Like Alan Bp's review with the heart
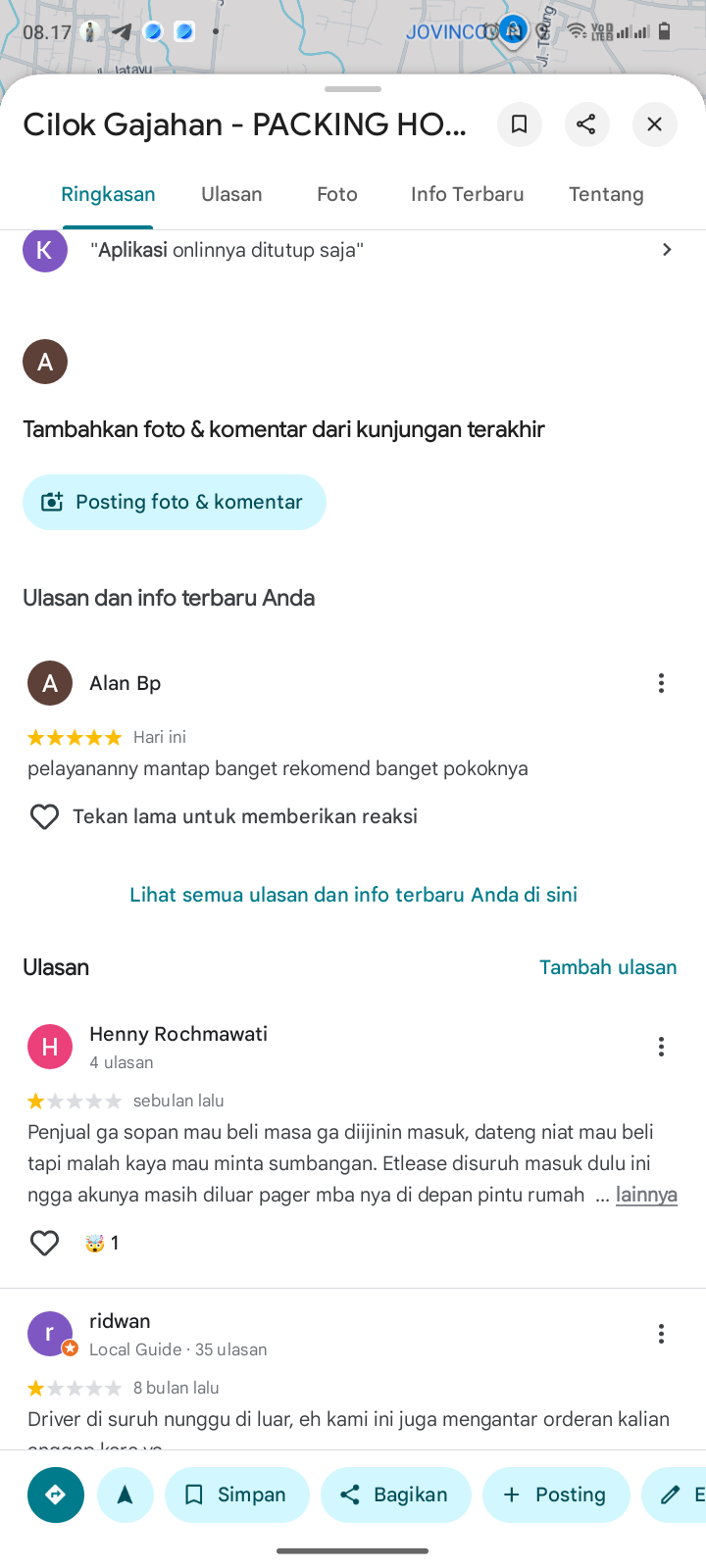 click(44, 816)
